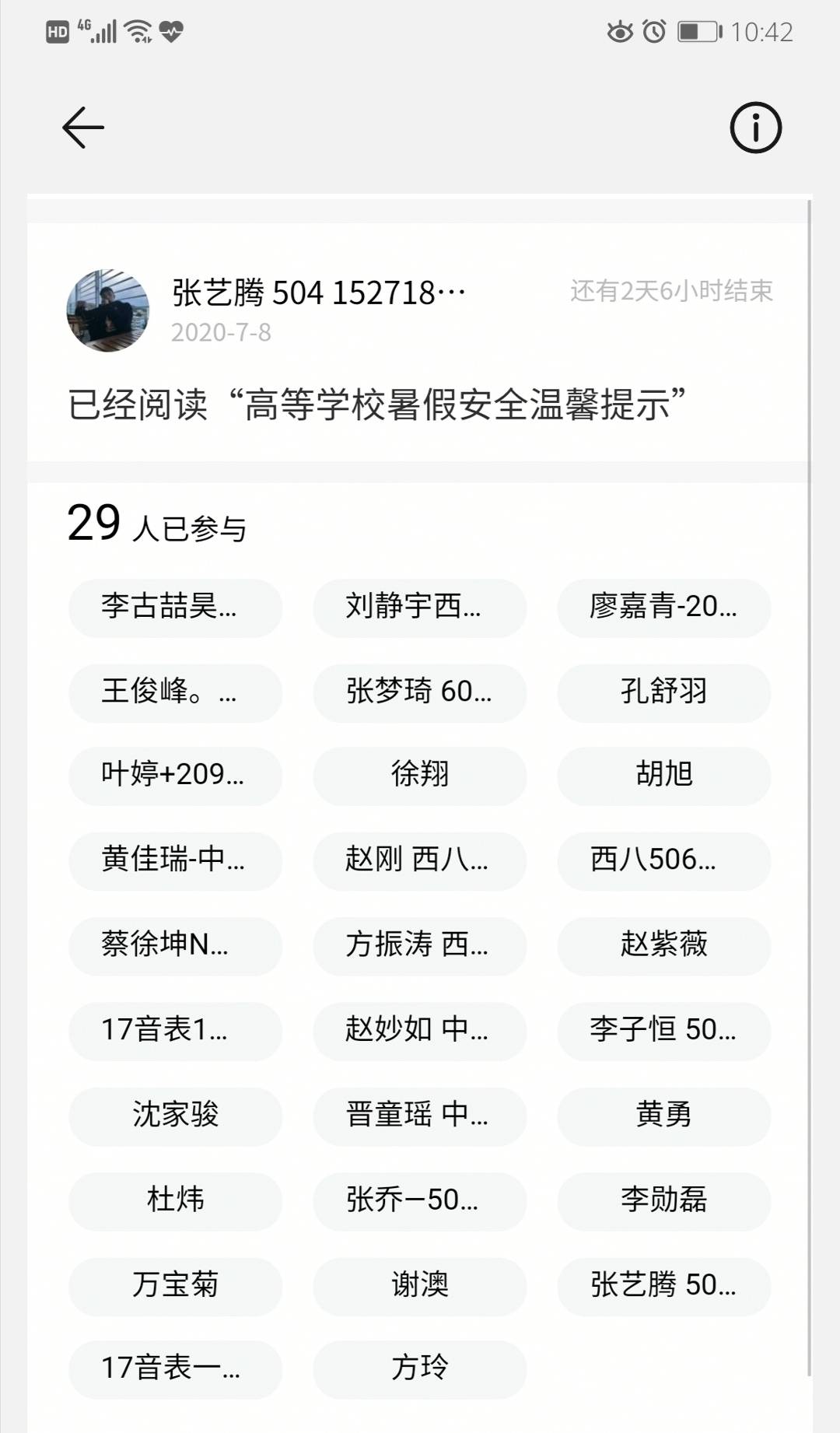840x1433 pixels.
Task: Select participant 李古喆昊
Action: (x=175, y=608)
